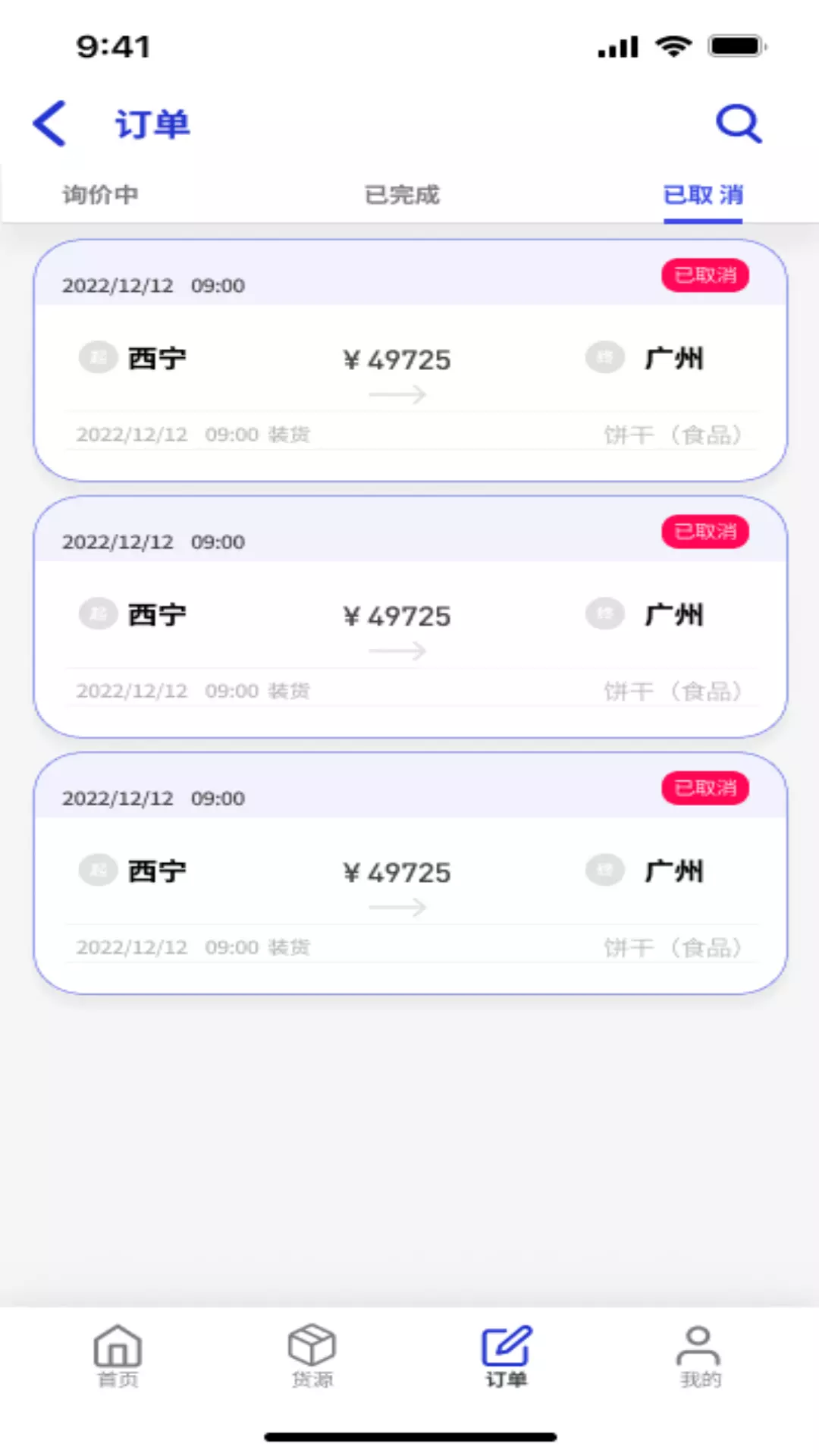819x1456 pixels.
Task: Tap the 订单 tab in bottom bar
Action: [507, 1356]
